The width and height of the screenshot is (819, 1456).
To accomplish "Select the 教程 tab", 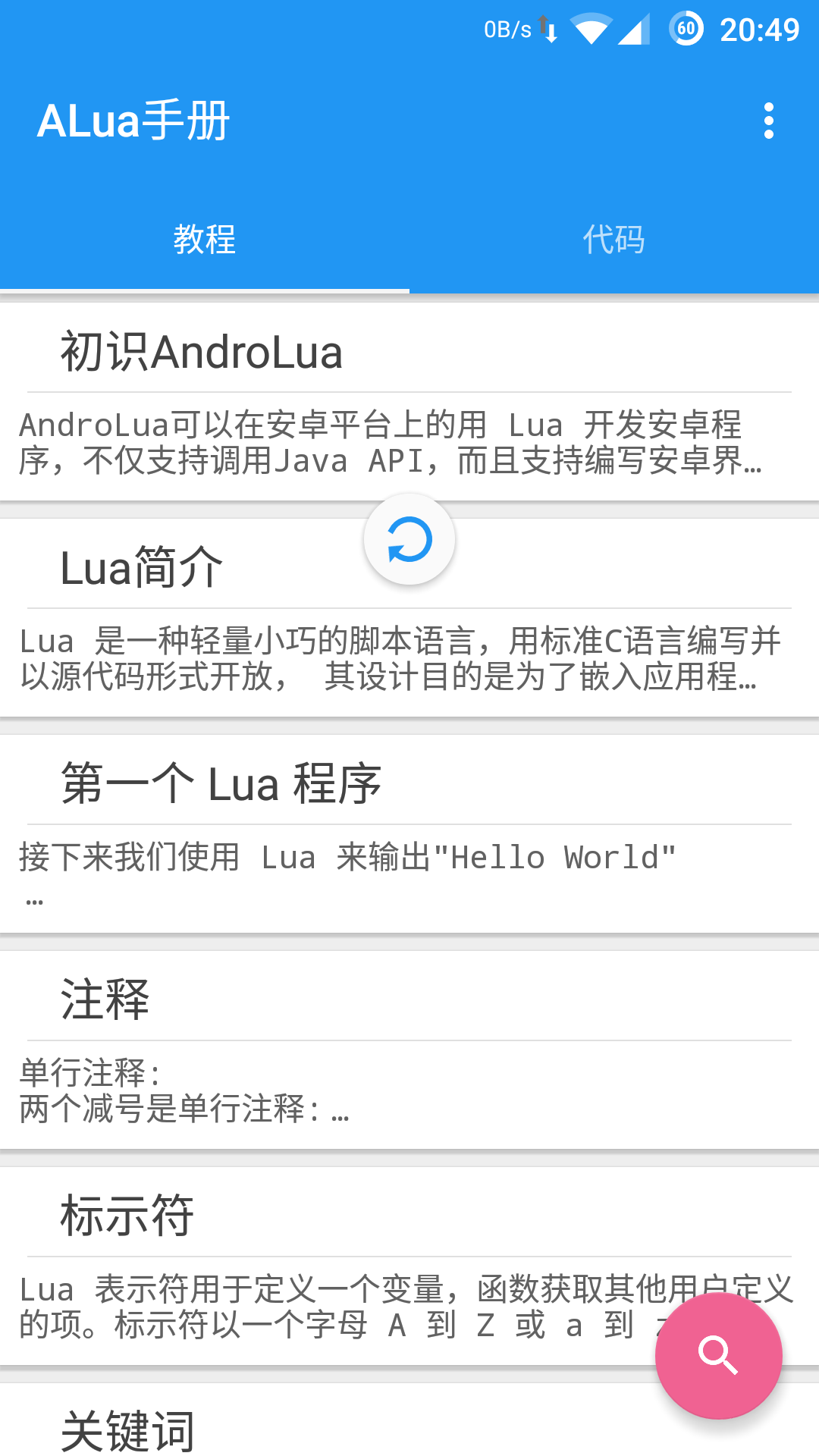I will tap(205, 240).
